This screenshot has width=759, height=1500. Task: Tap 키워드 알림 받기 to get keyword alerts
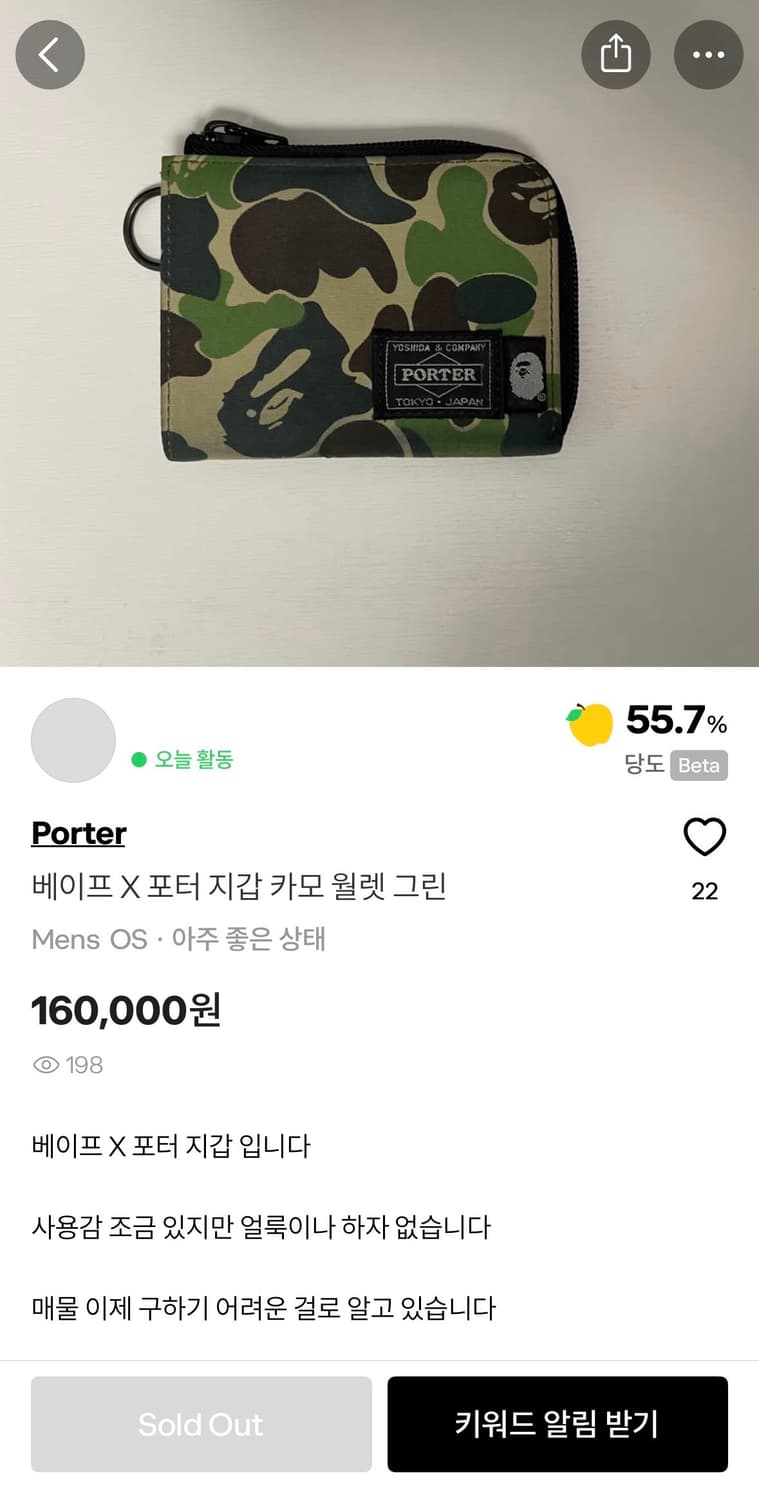coord(557,1424)
